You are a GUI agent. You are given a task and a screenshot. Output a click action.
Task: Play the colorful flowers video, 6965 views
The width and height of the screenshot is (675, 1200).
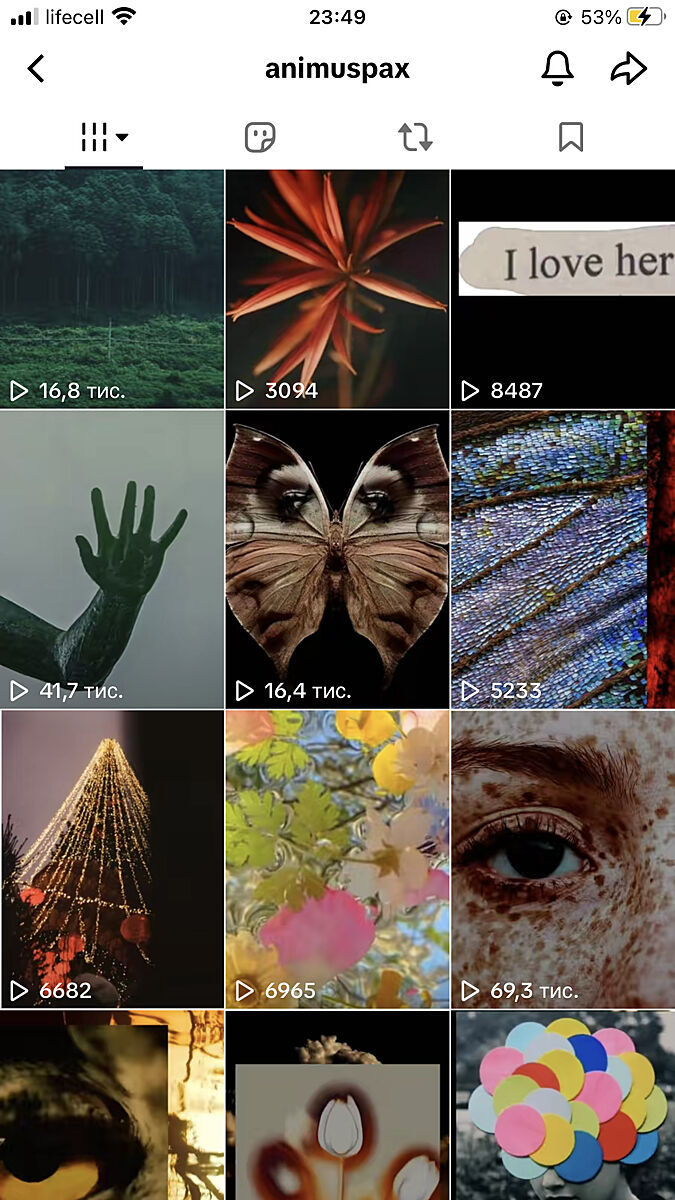point(337,858)
